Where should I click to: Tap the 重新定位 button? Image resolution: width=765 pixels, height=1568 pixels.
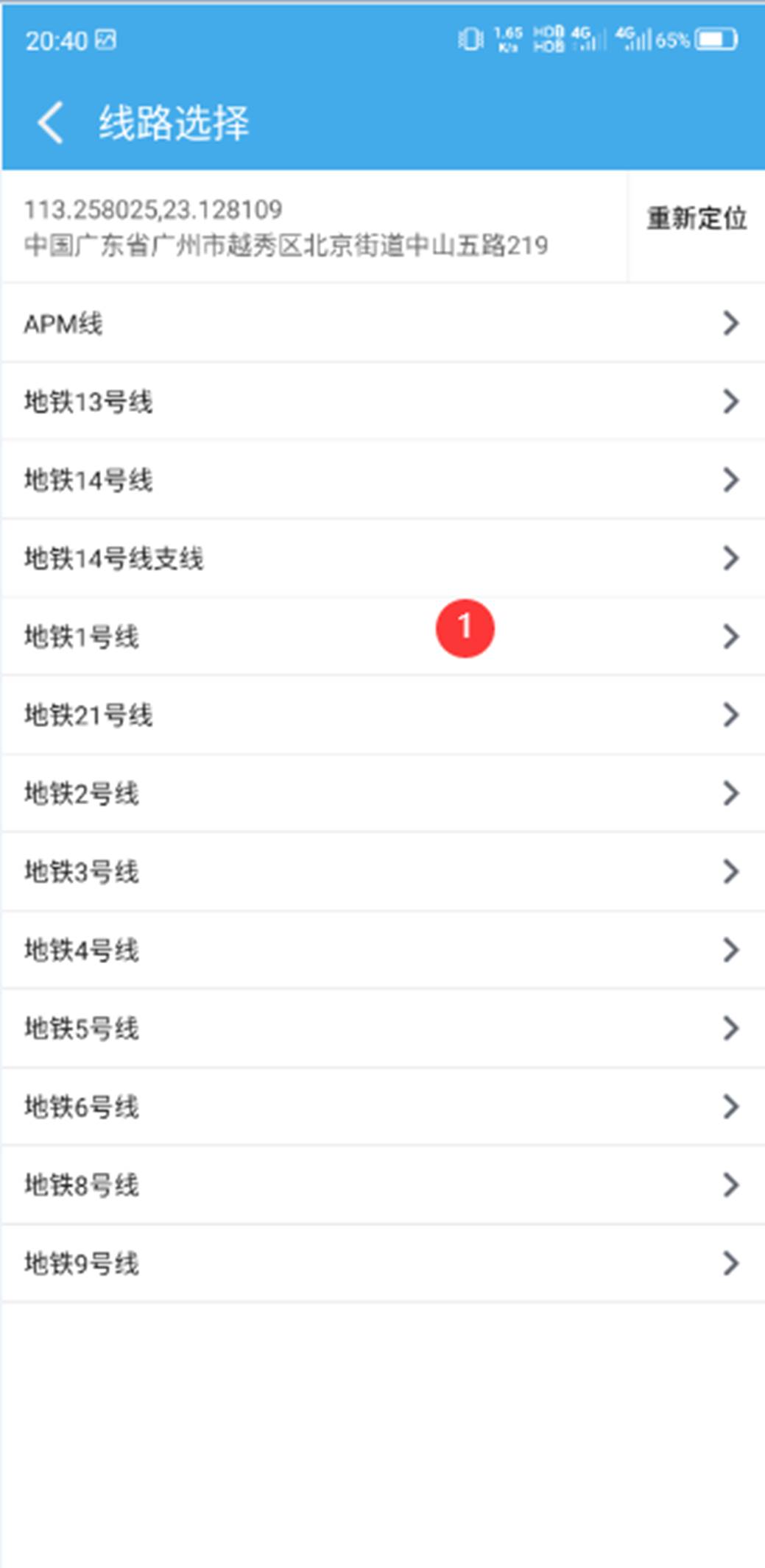[696, 219]
